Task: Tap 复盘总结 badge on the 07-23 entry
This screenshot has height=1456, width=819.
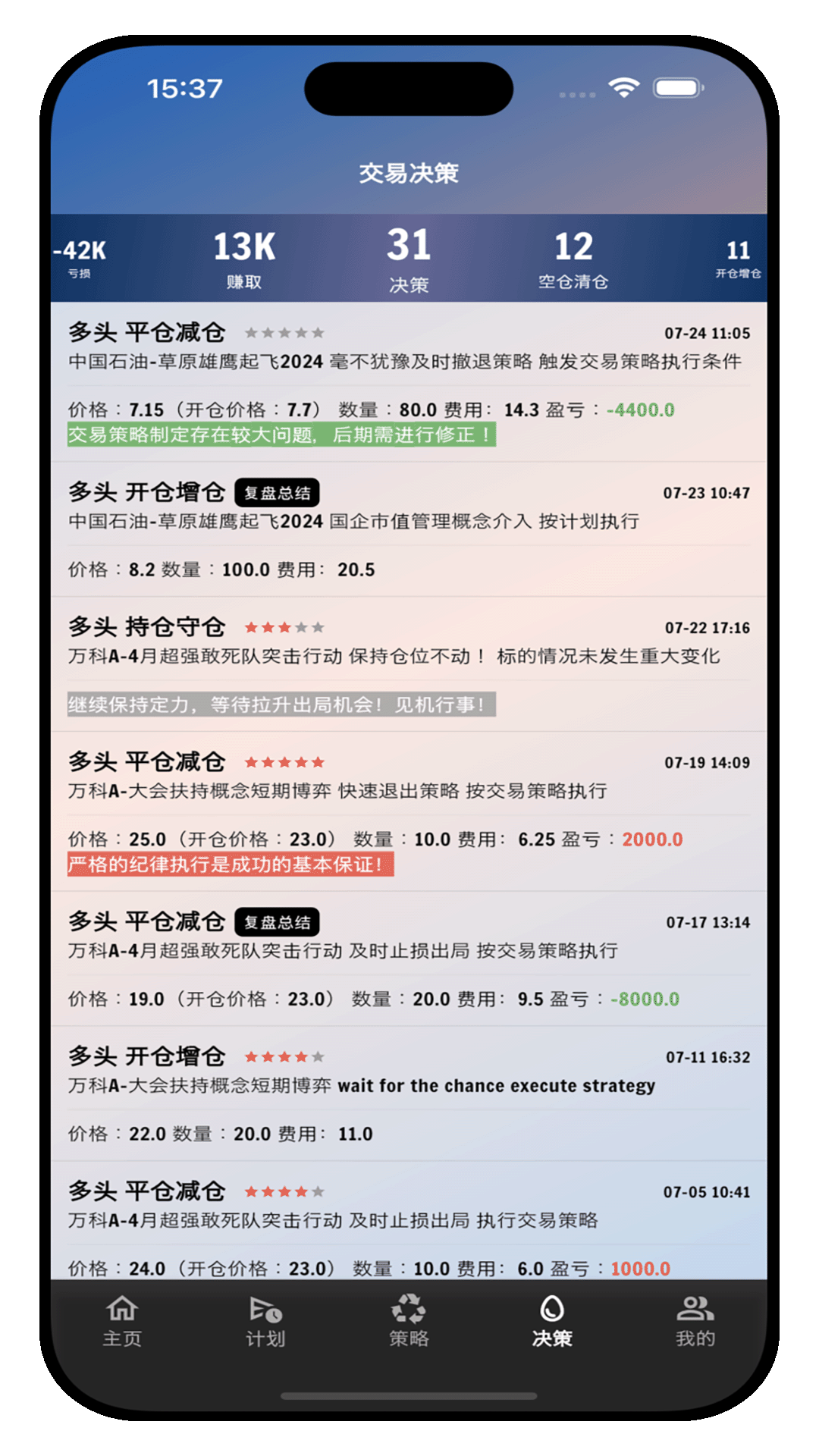Action: 277,493
